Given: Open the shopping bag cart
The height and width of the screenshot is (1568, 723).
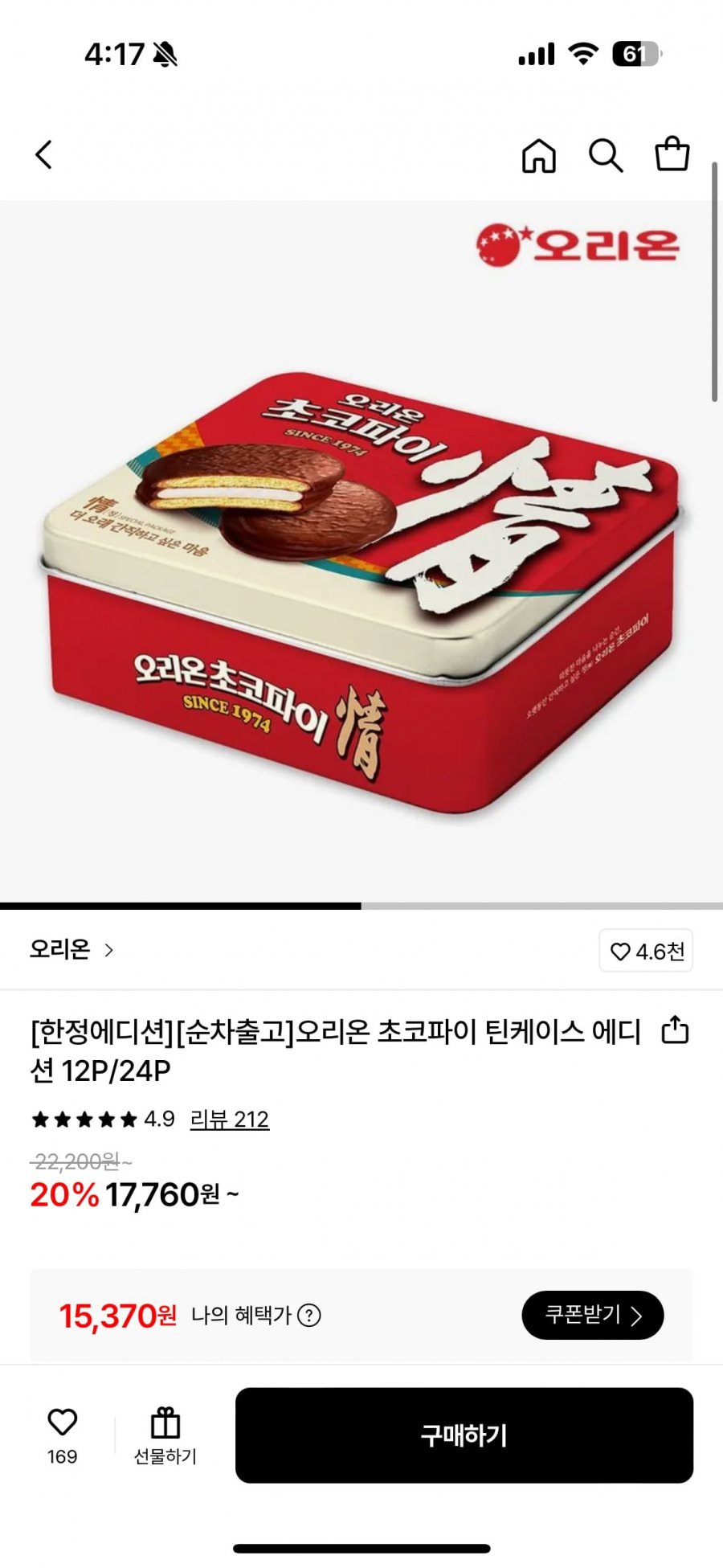Looking at the screenshot, I should click(x=672, y=154).
